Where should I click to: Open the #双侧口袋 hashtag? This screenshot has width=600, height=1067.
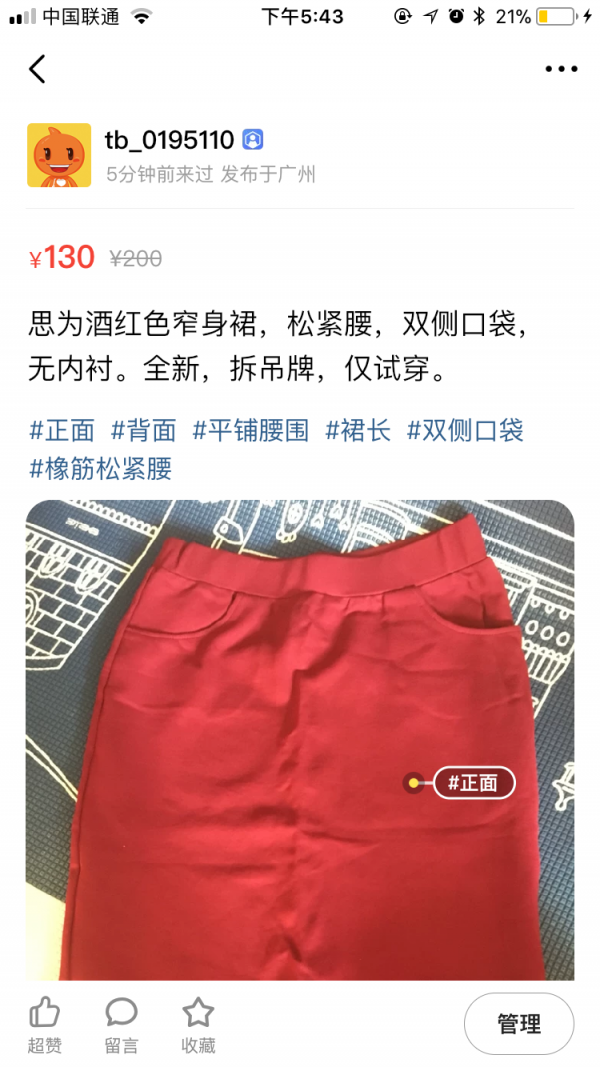[x=465, y=430]
